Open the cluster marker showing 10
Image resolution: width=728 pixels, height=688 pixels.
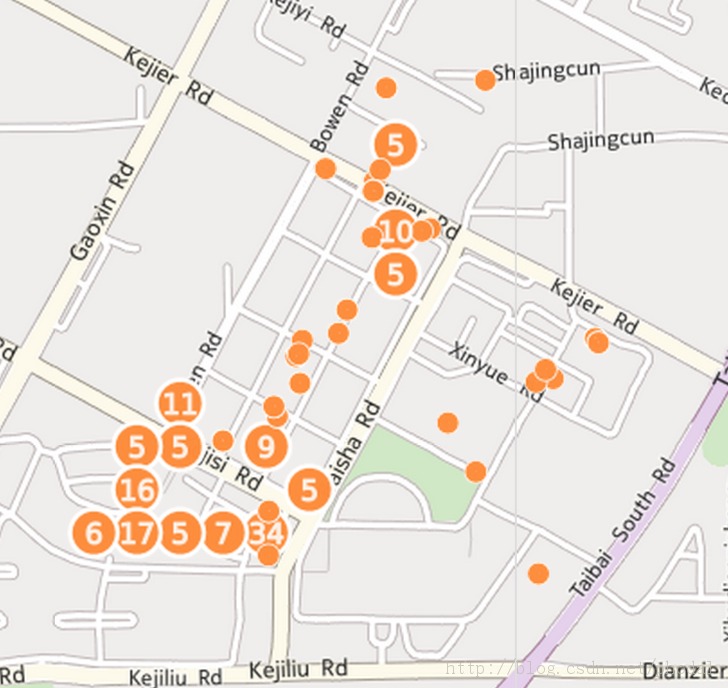(396, 232)
